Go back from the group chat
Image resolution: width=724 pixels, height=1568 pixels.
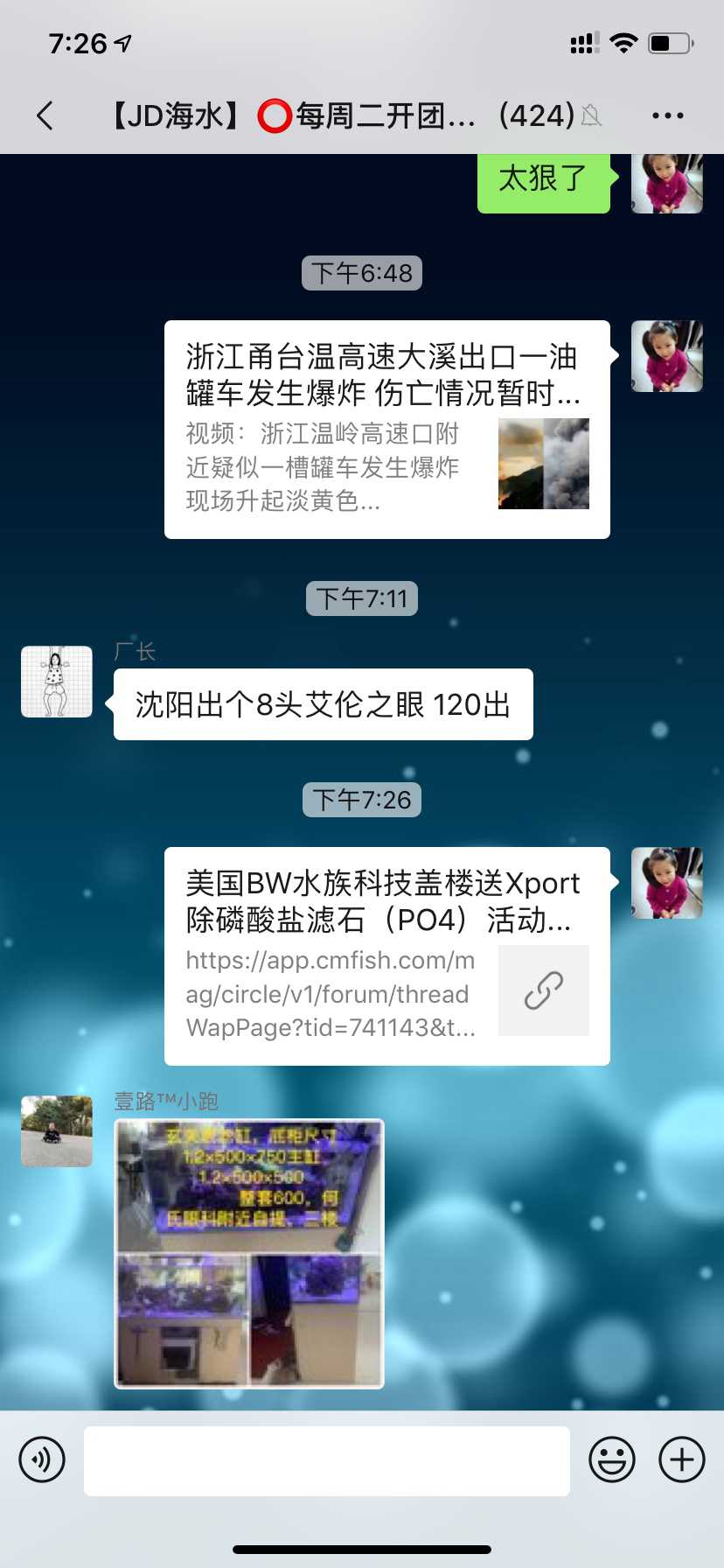(x=45, y=115)
